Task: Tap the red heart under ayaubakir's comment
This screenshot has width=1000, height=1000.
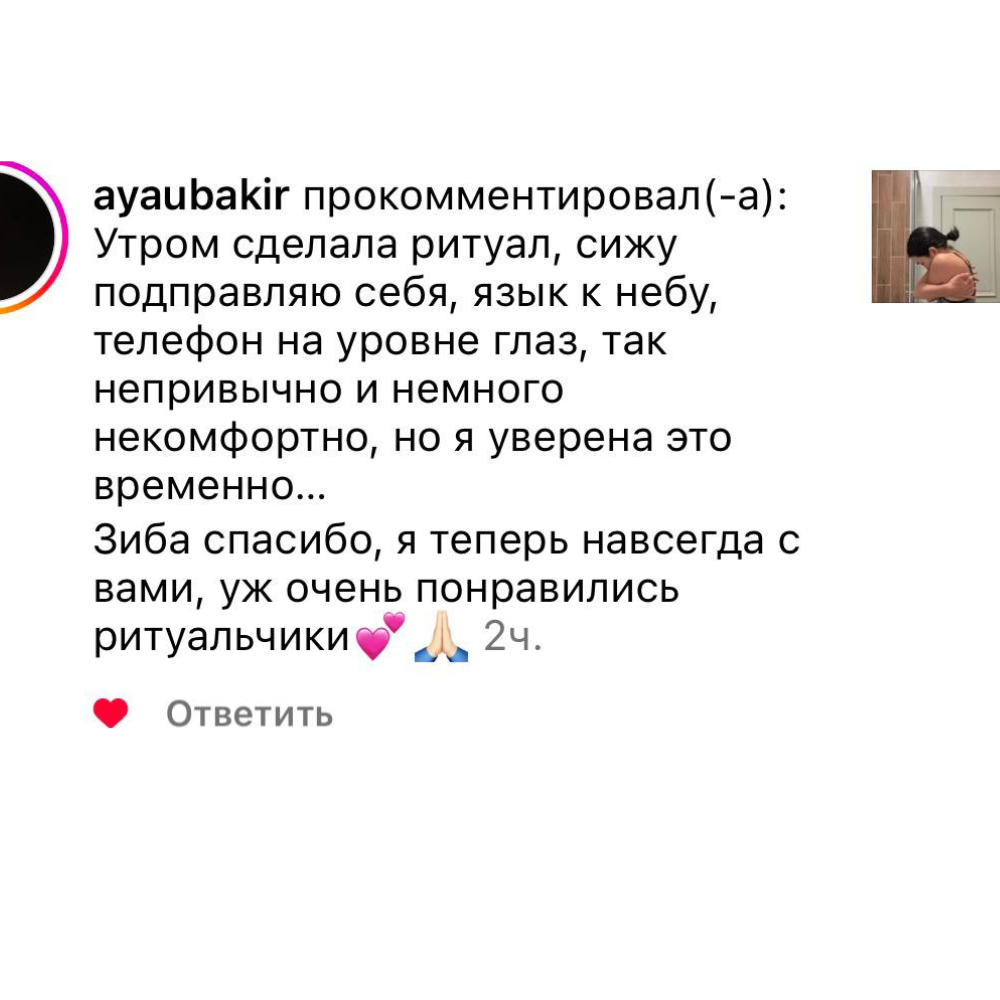Action: coord(110,714)
